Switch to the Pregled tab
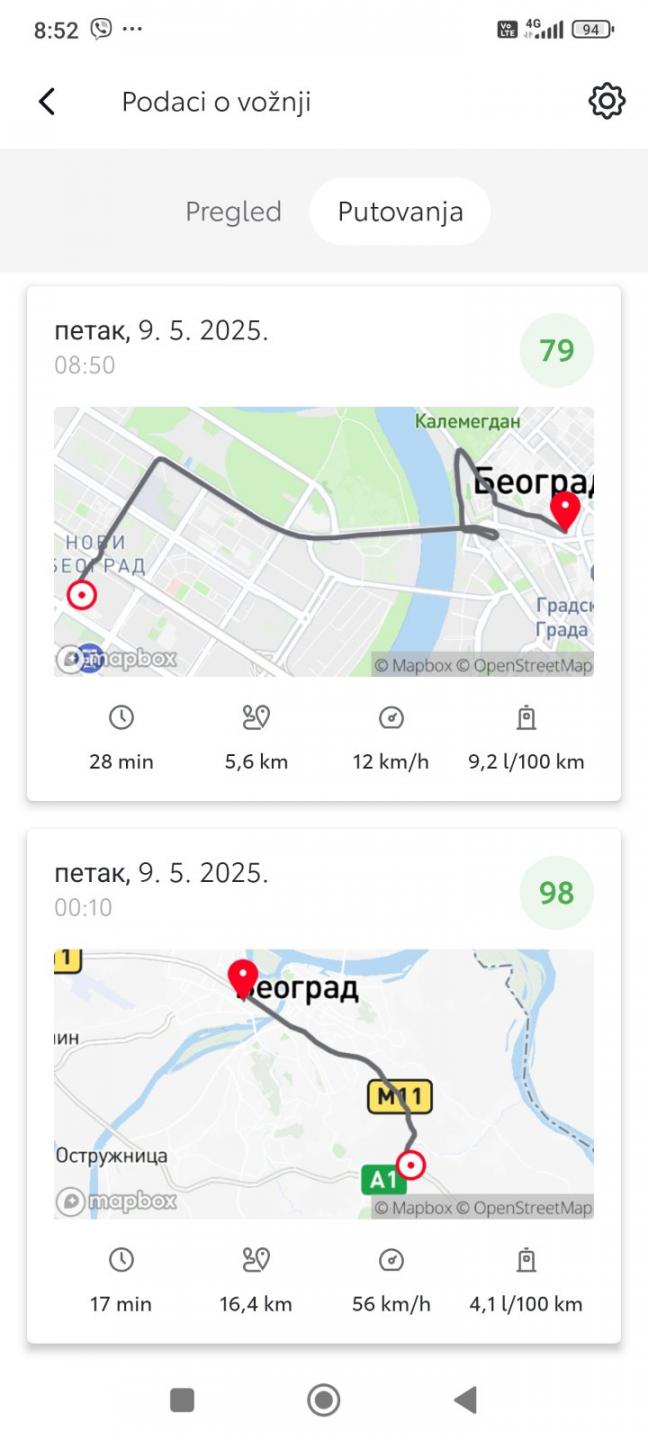648x1440 pixels. (233, 212)
